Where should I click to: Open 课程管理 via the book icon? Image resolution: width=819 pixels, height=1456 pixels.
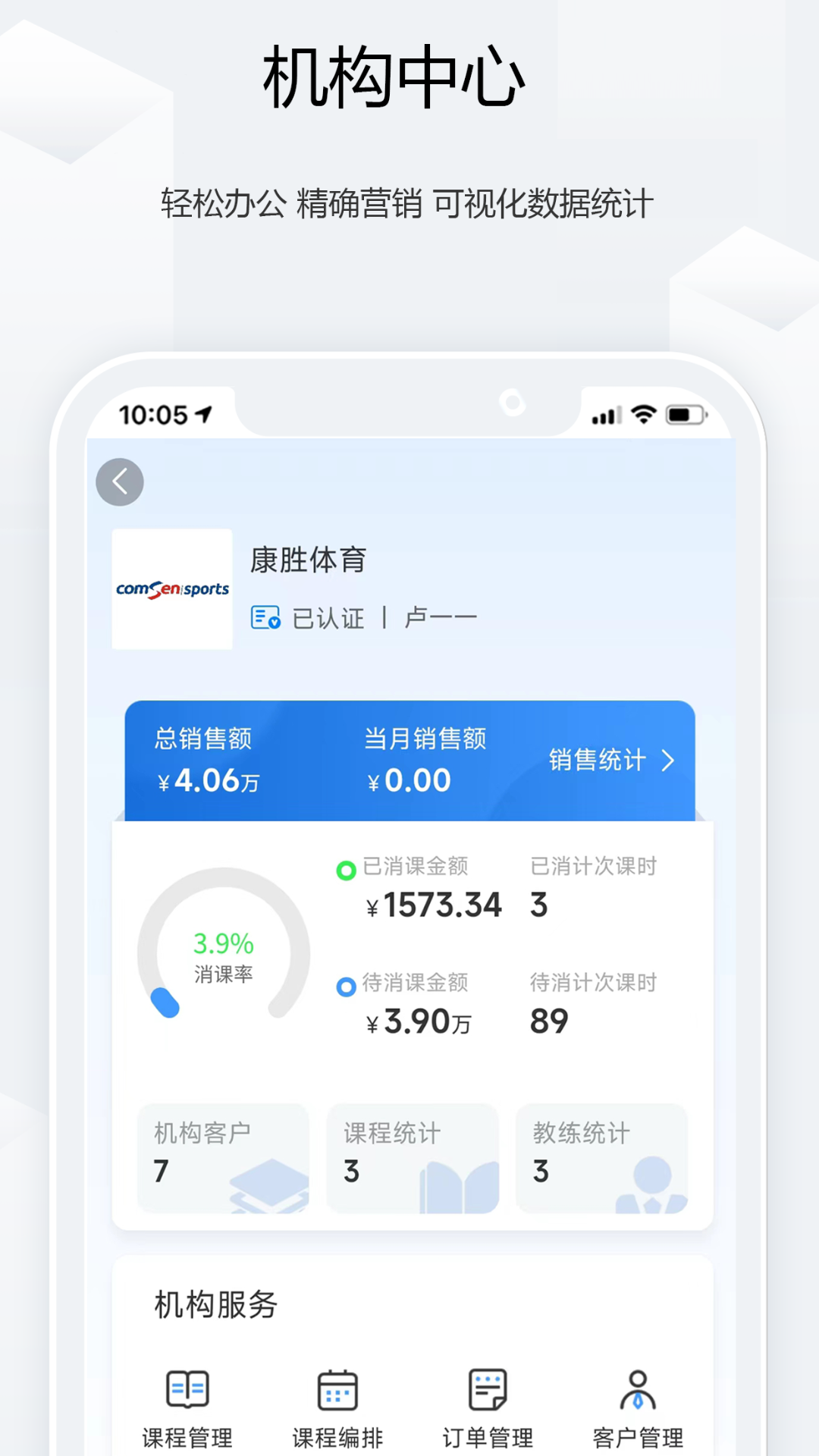(186, 1388)
